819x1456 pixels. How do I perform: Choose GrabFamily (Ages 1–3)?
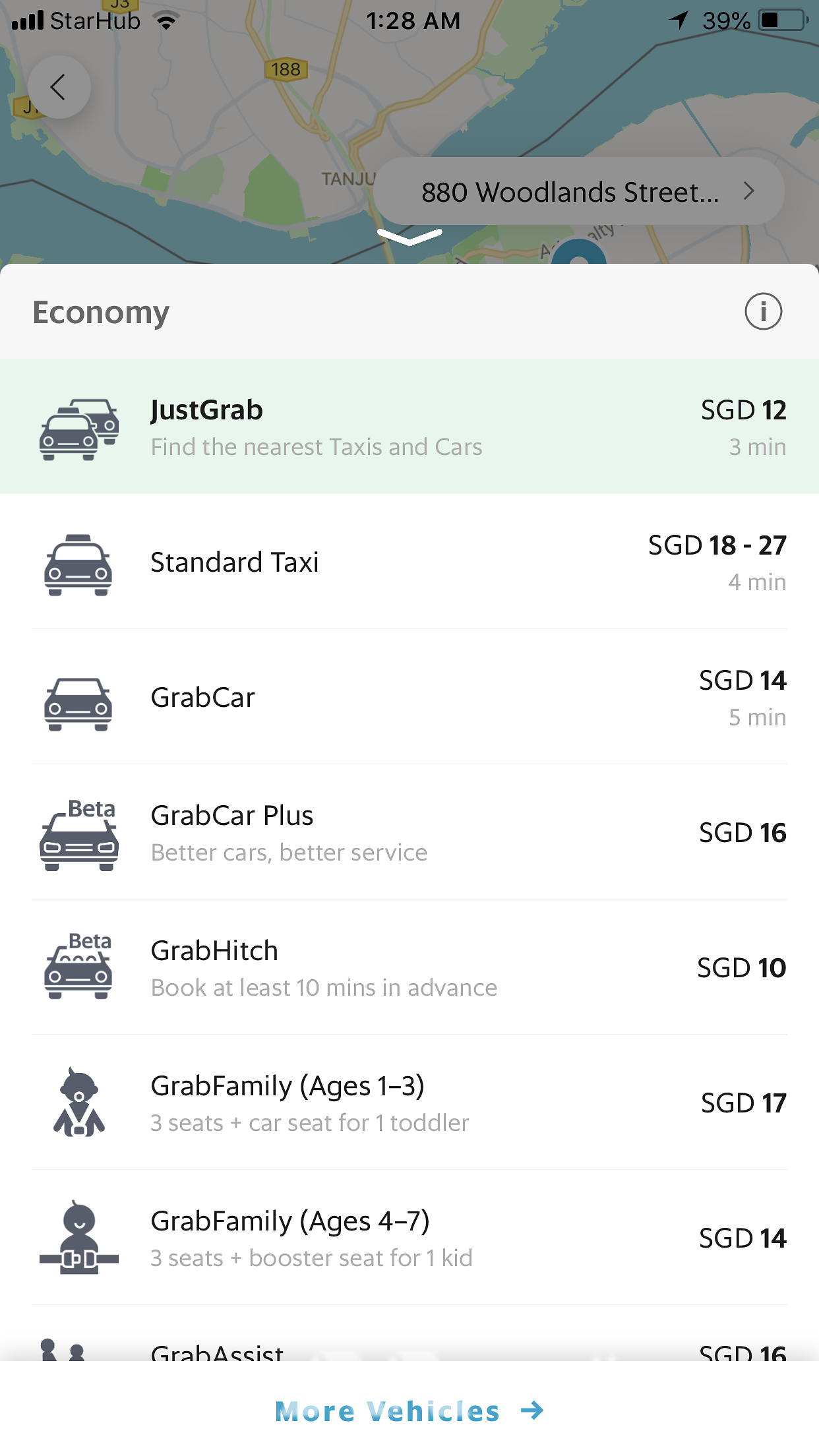point(409,1103)
